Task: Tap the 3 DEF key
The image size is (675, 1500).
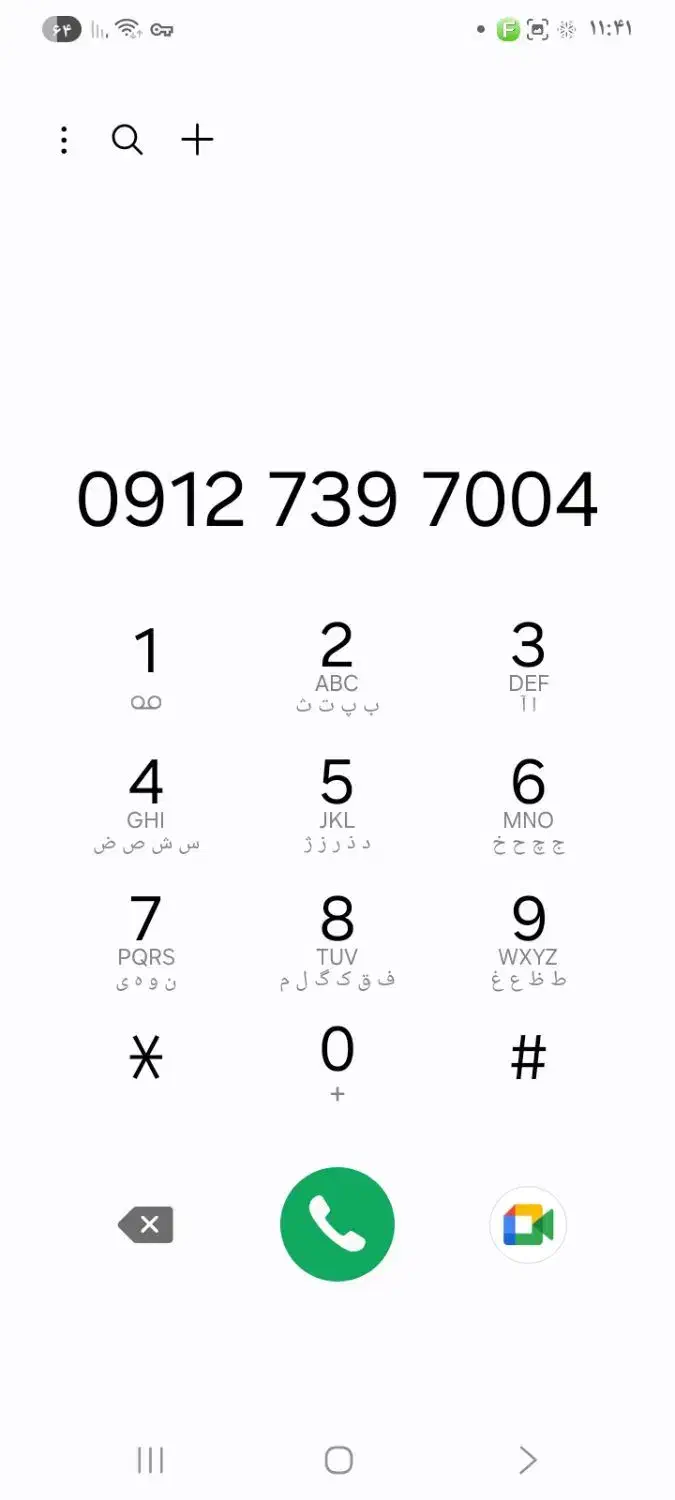Action: (528, 665)
